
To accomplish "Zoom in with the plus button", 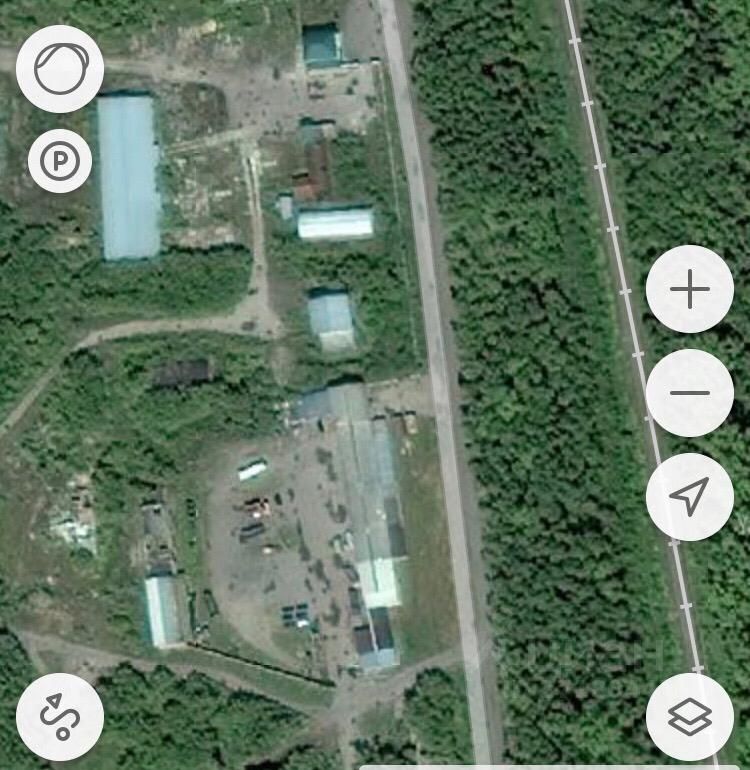I will [x=689, y=290].
